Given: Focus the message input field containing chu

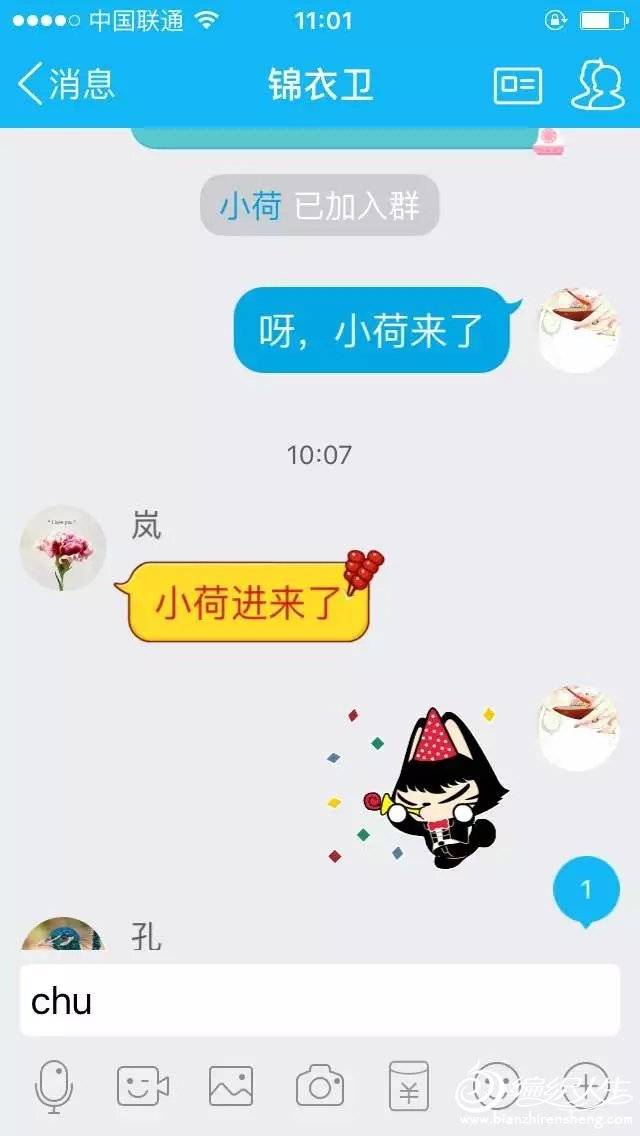Looking at the screenshot, I should point(320,1000).
